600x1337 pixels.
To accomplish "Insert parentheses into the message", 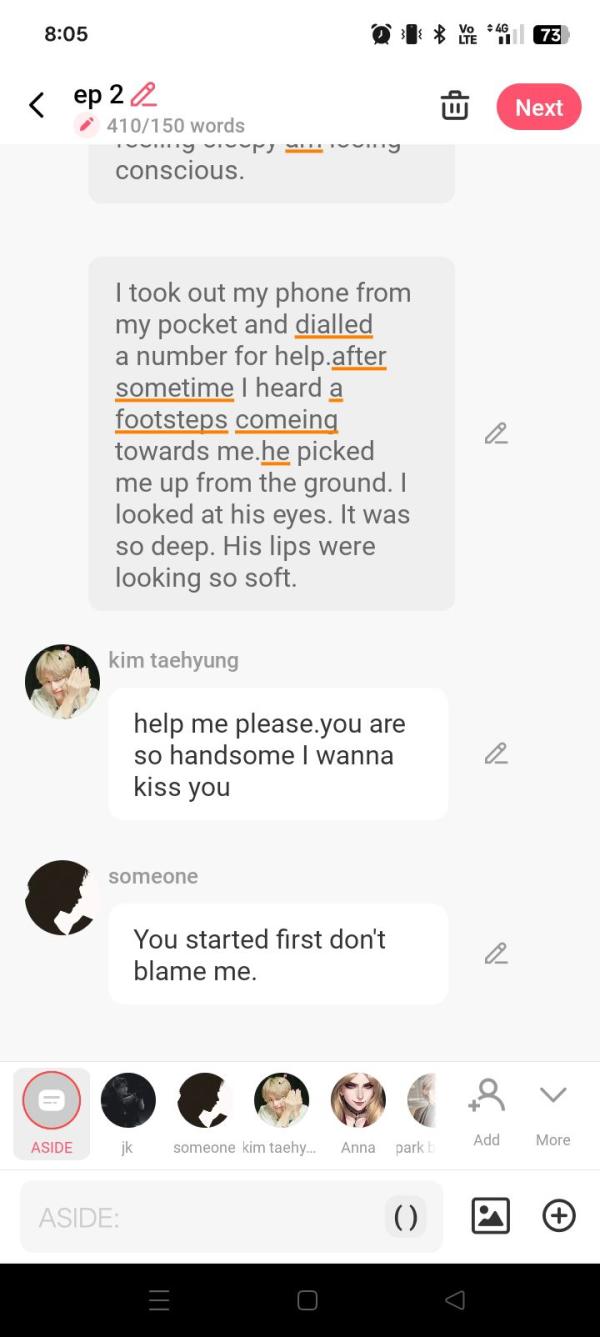I will click(x=406, y=1217).
